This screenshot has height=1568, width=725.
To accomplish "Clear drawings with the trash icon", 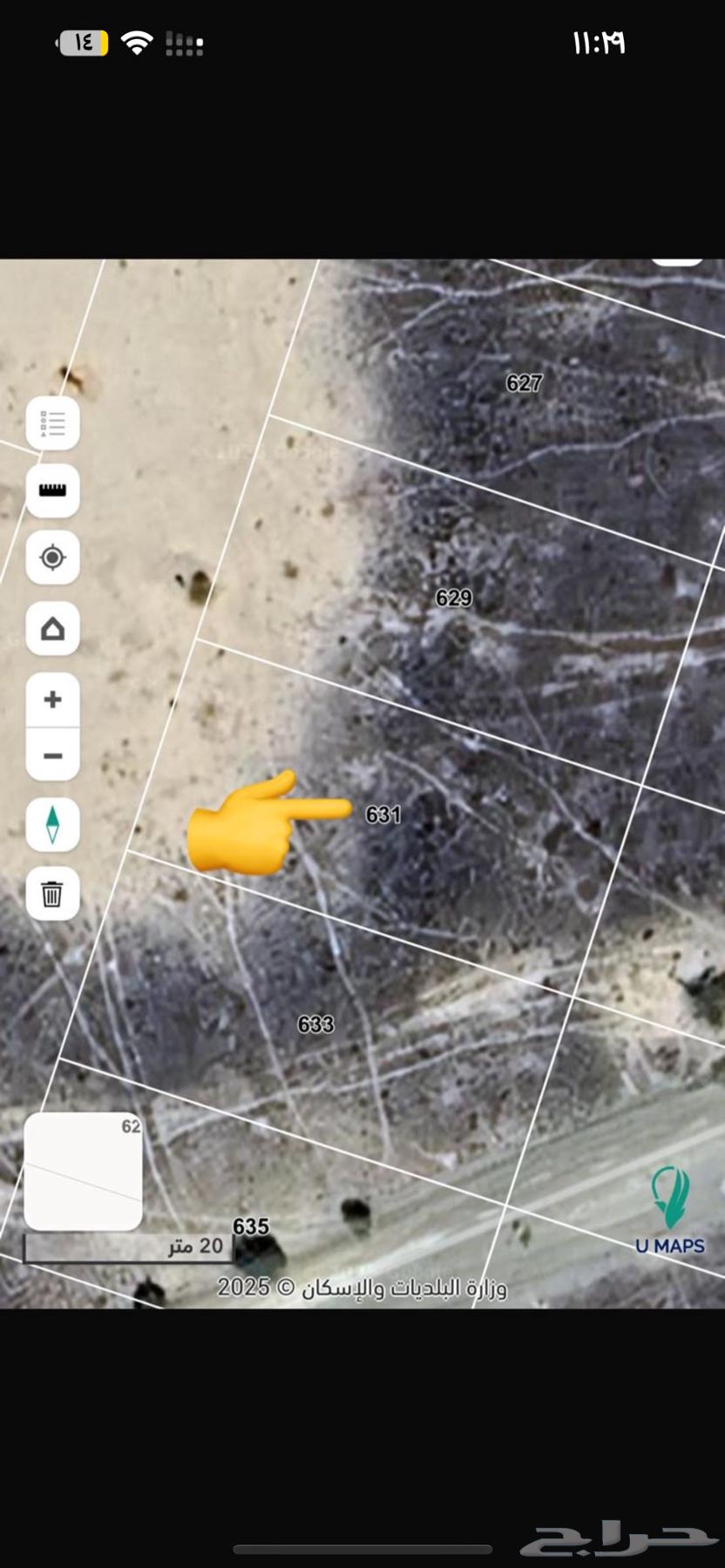I will (x=52, y=894).
